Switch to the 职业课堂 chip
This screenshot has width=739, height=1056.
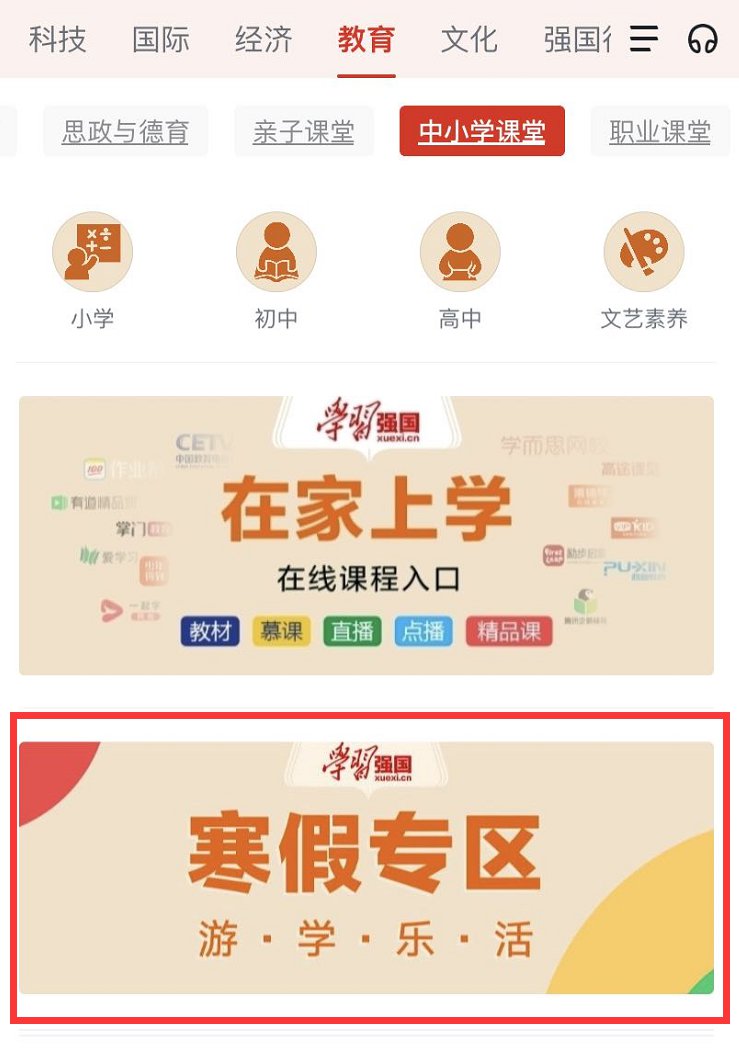pyautogui.click(x=660, y=132)
